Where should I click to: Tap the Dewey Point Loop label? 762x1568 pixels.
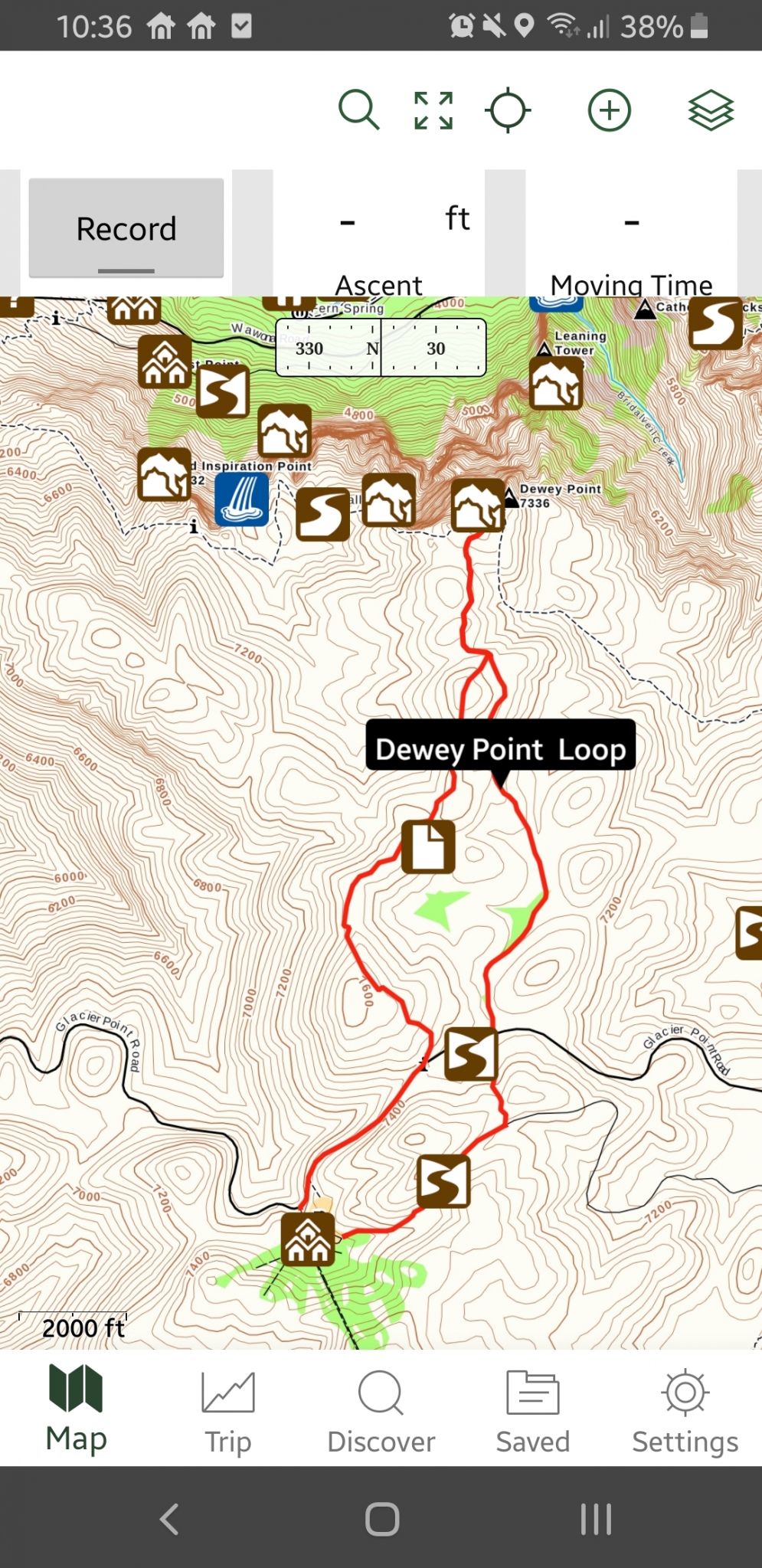(x=502, y=749)
